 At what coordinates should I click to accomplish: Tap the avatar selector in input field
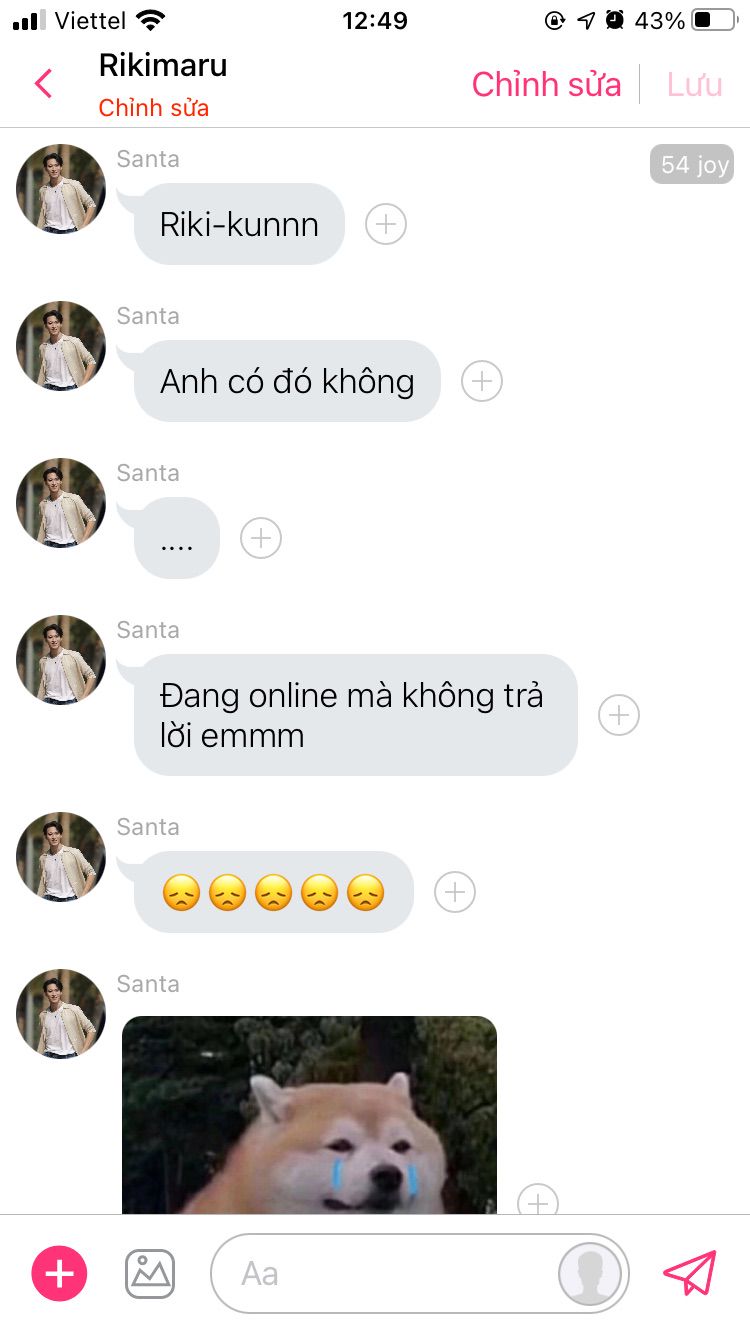(x=589, y=1273)
